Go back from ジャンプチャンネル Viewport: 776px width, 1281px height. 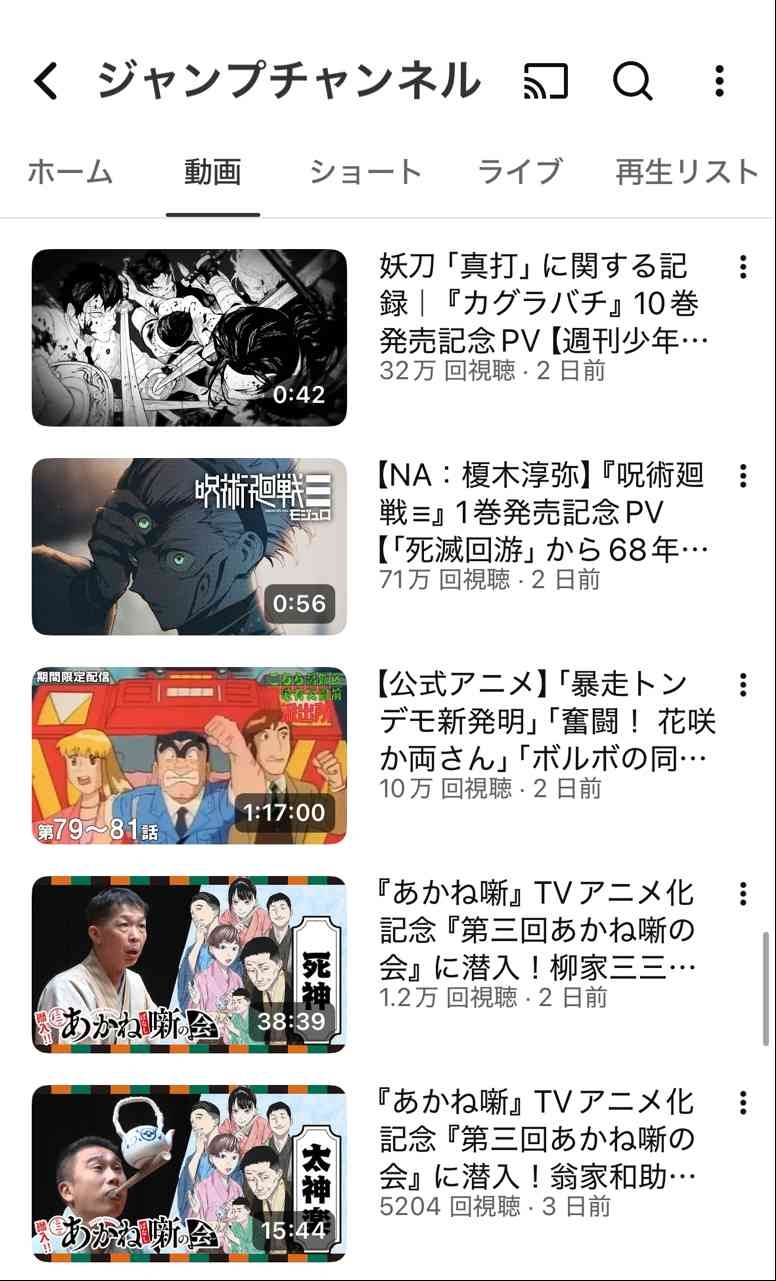(x=46, y=81)
